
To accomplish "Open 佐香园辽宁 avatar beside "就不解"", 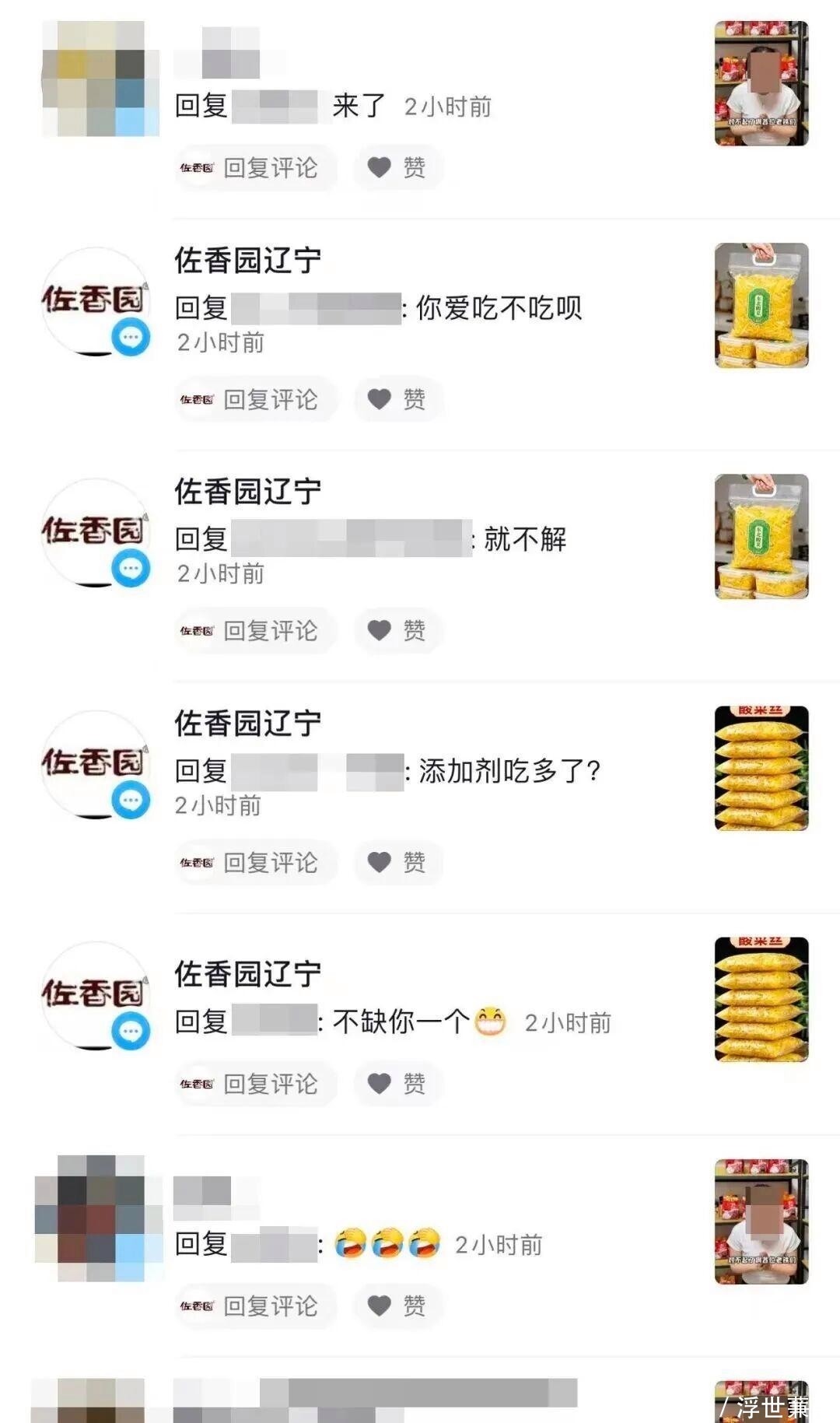I will point(95,532).
